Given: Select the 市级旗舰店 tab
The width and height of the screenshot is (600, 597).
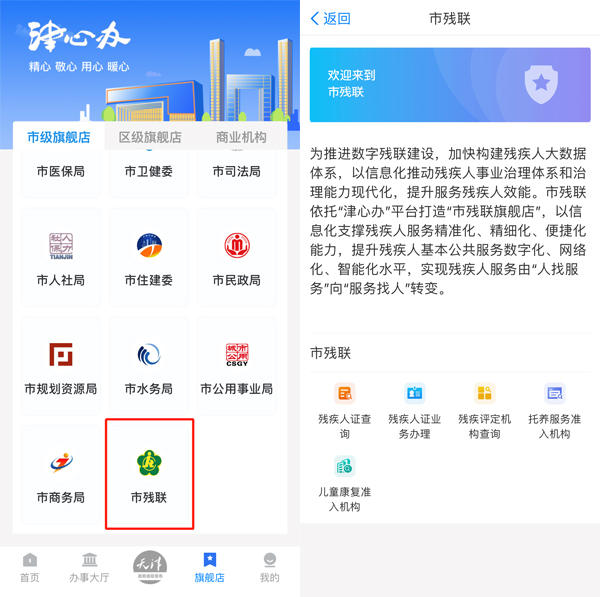Looking at the screenshot, I should (59, 137).
